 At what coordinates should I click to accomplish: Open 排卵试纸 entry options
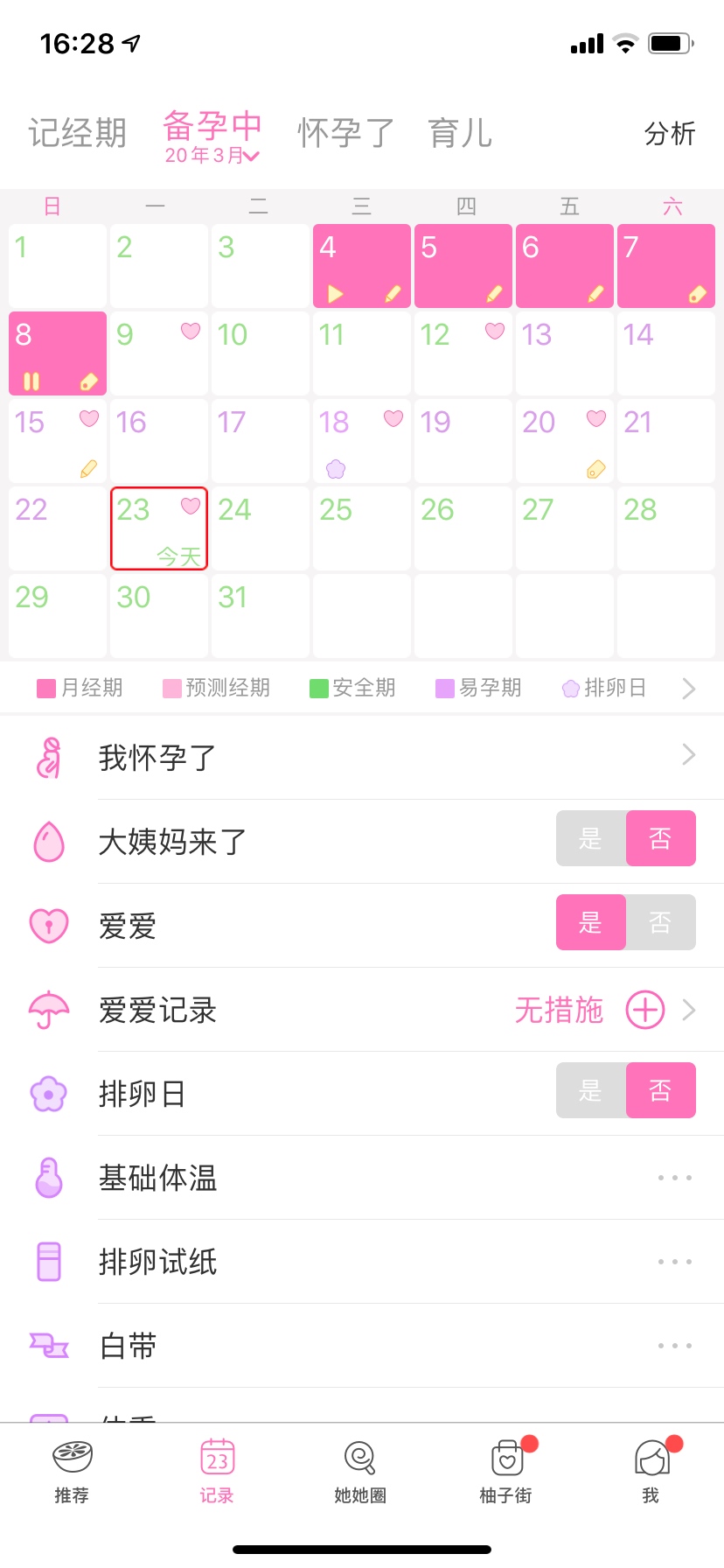(x=675, y=1262)
